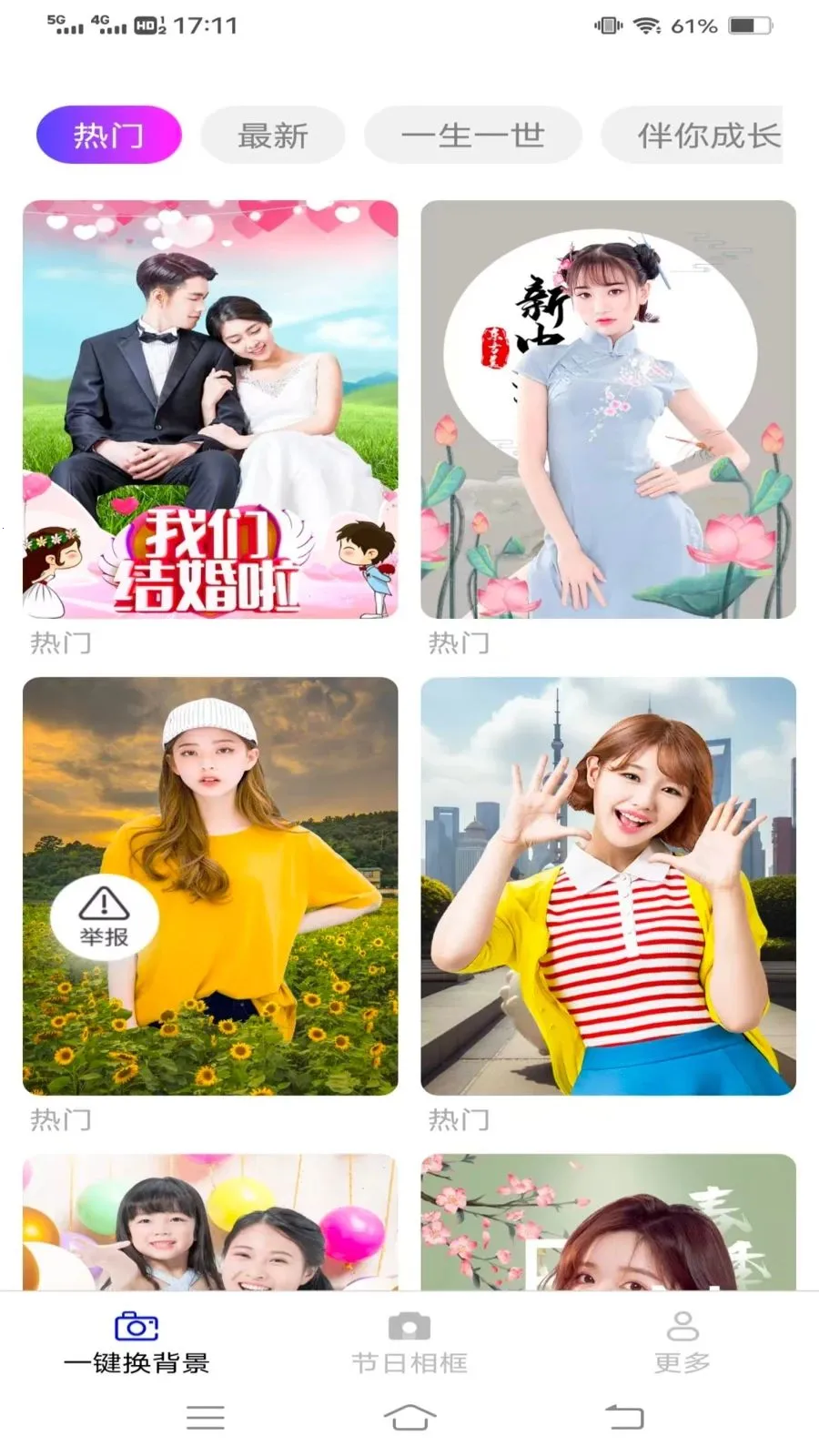This screenshot has height=1456, width=819.
Task: Select the 热门 category chip
Action: [x=108, y=136]
